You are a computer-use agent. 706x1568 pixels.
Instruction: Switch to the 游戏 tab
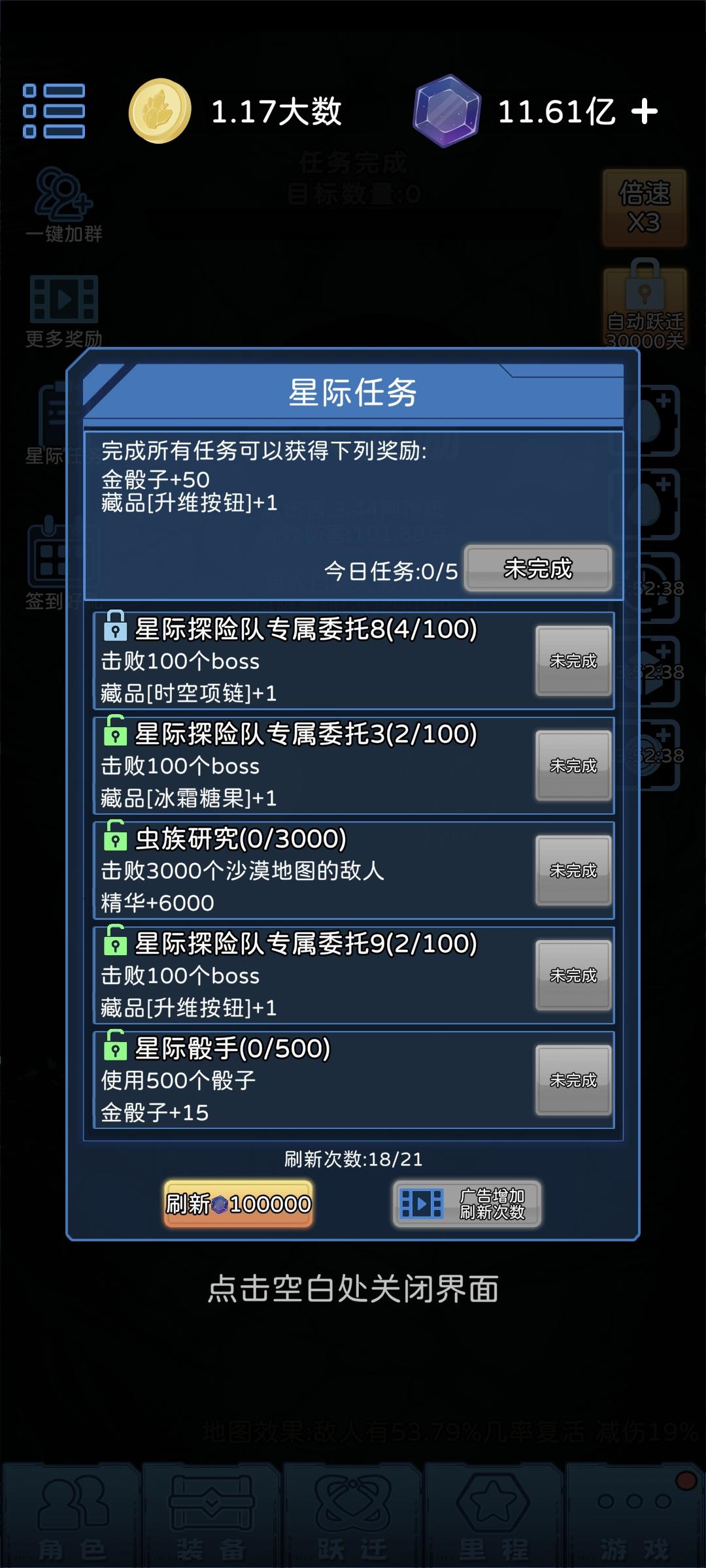click(635, 1509)
